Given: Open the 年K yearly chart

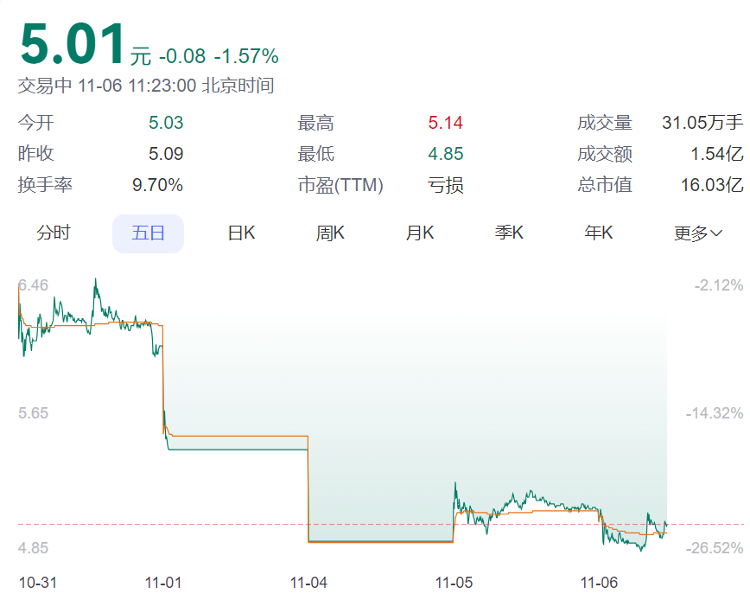Looking at the screenshot, I should (x=598, y=233).
